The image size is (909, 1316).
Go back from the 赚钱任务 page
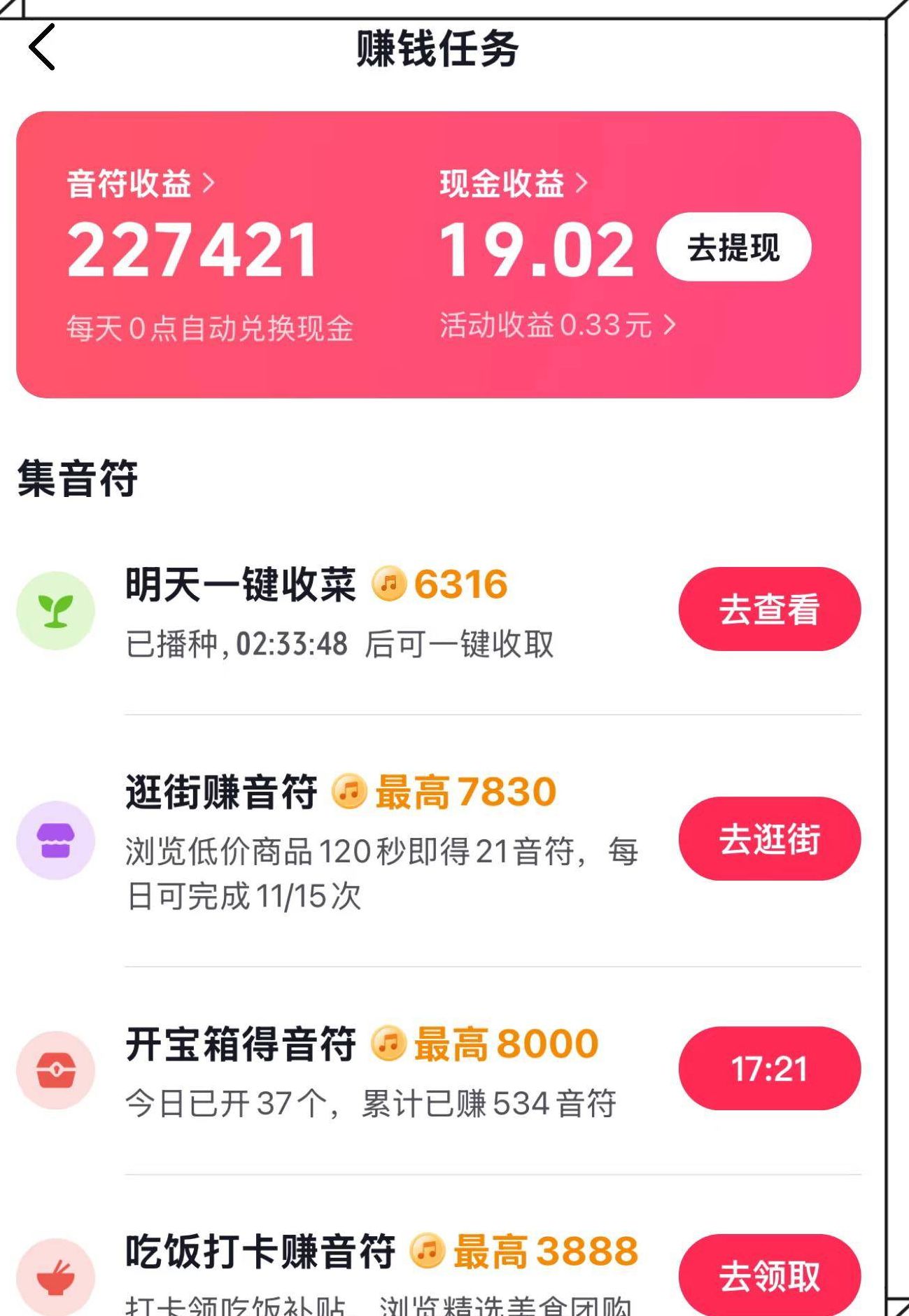tap(42, 48)
